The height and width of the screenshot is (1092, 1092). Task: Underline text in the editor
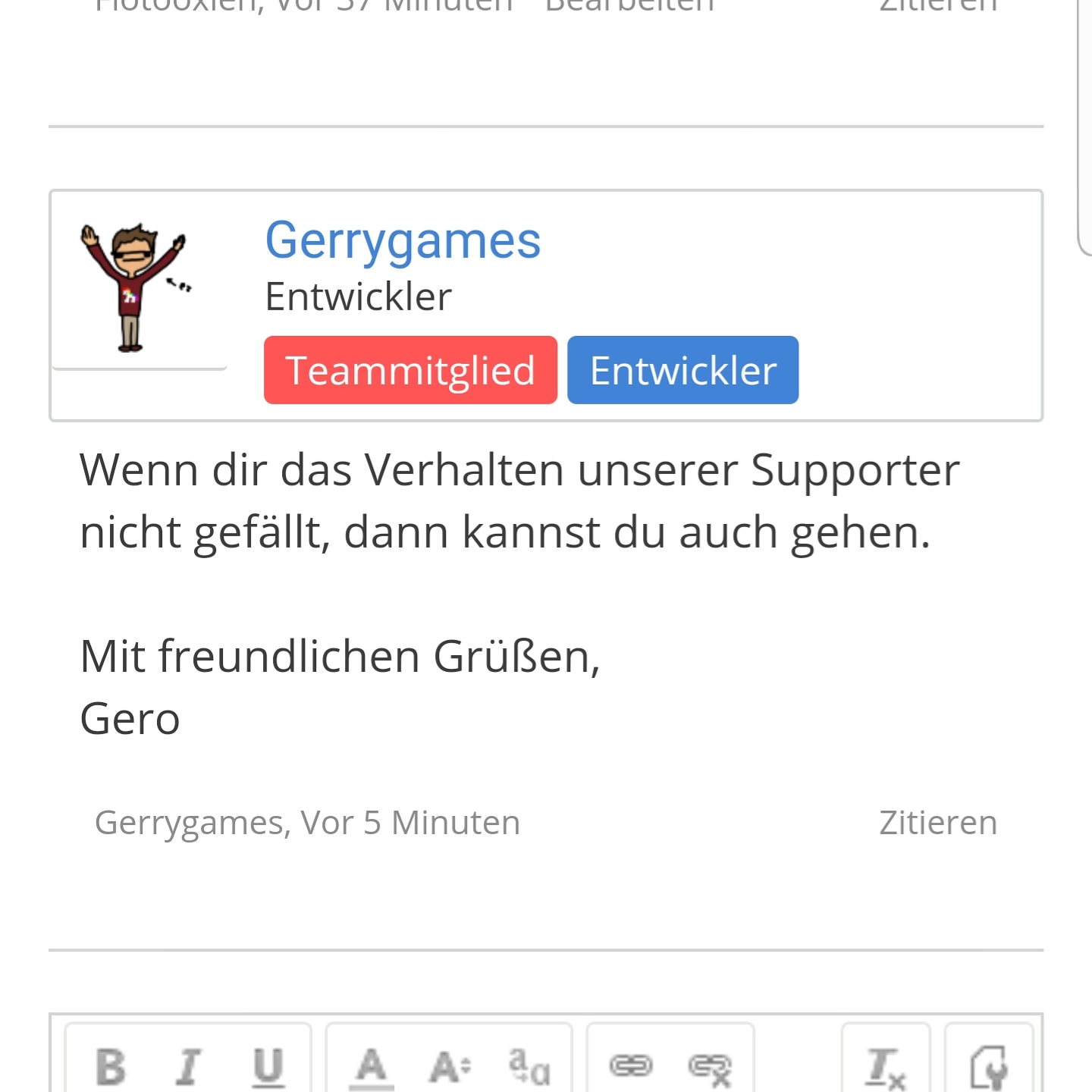(268, 1066)
